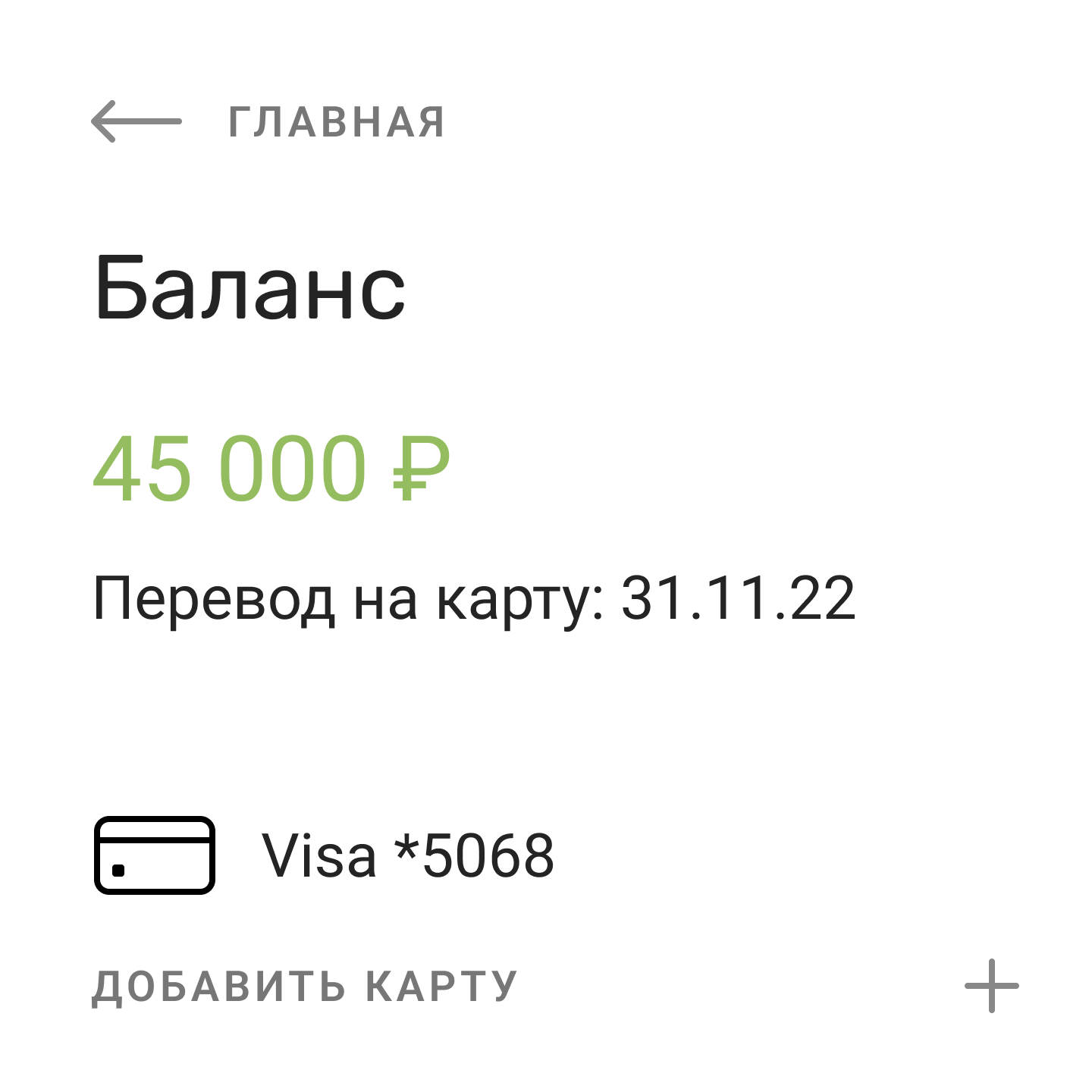Viewport: 1092px width, 1092px height.
Task: Tap Добавить карту button
Action: coord(305,986)
